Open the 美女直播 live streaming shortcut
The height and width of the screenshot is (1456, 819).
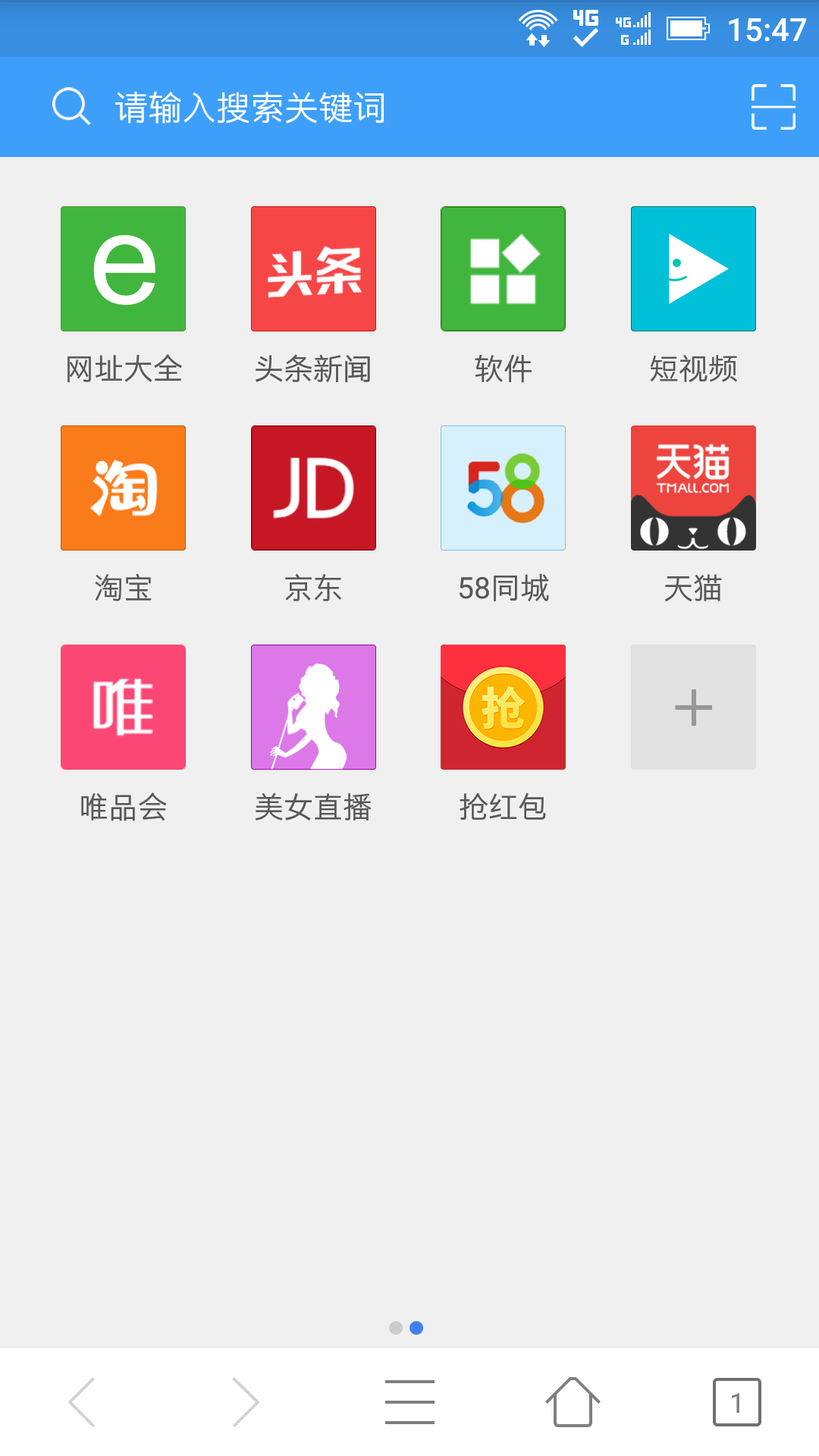(313, 706)
